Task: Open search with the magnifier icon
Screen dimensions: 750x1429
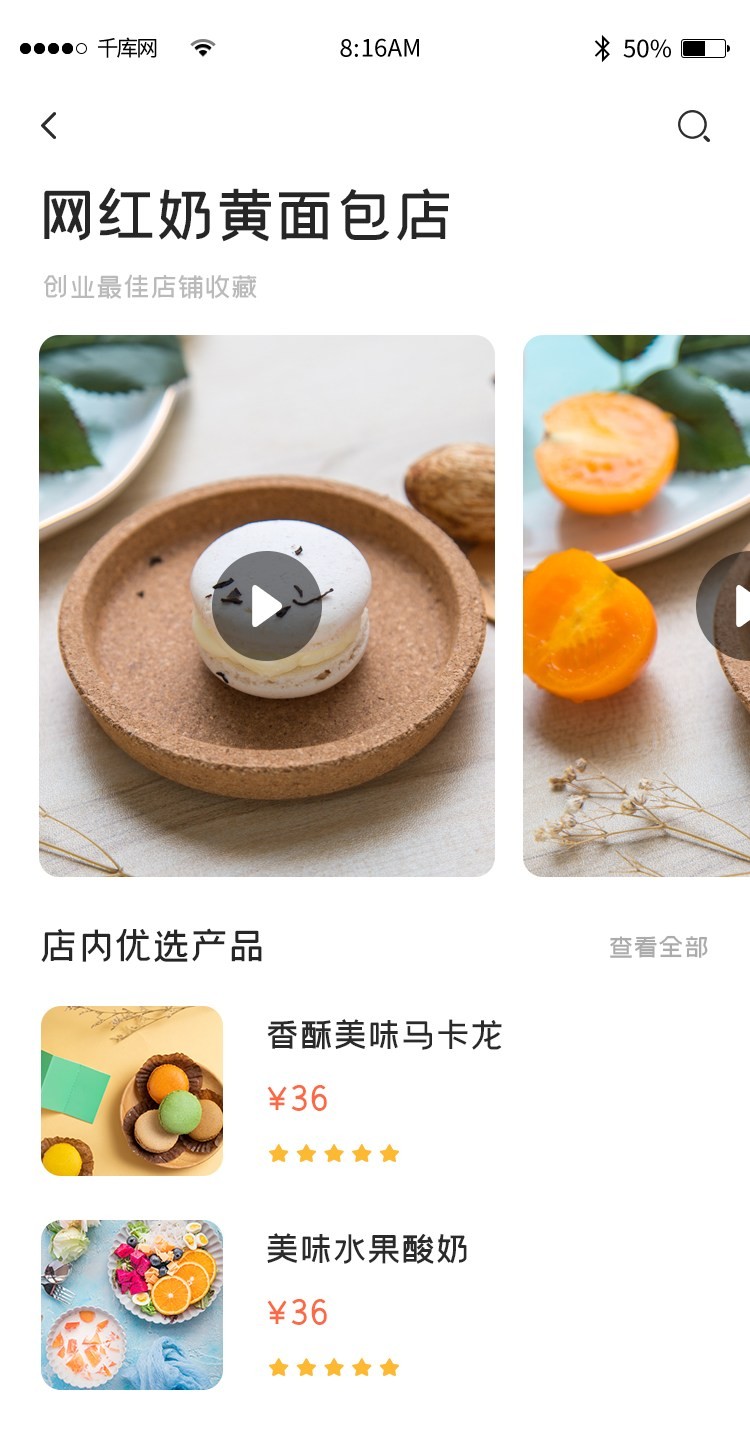Action: pos(693,126)
